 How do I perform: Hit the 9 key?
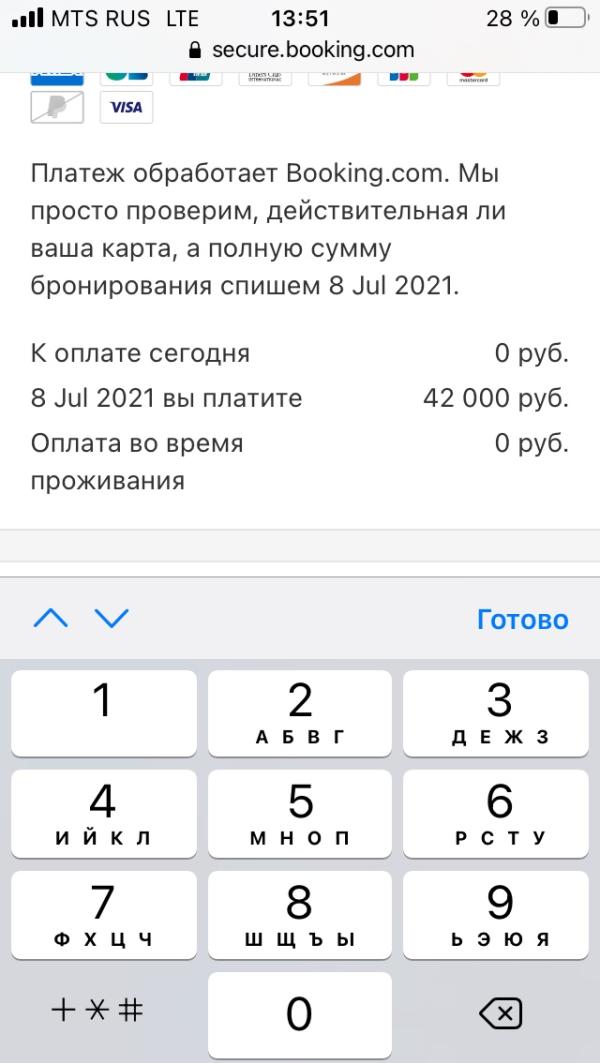[x=497, y=914]
